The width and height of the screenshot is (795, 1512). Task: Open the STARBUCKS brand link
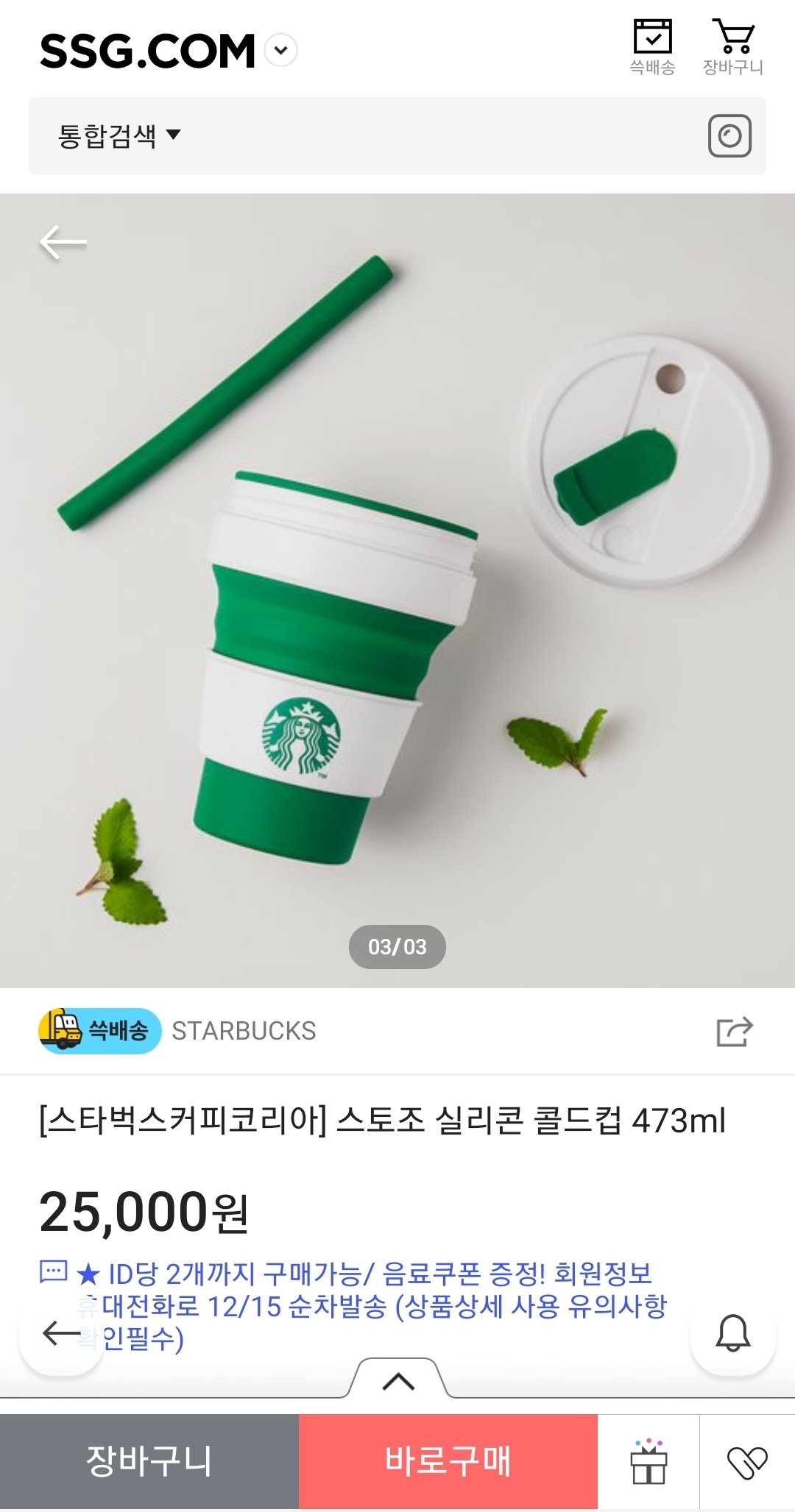tap(244, 1031)
